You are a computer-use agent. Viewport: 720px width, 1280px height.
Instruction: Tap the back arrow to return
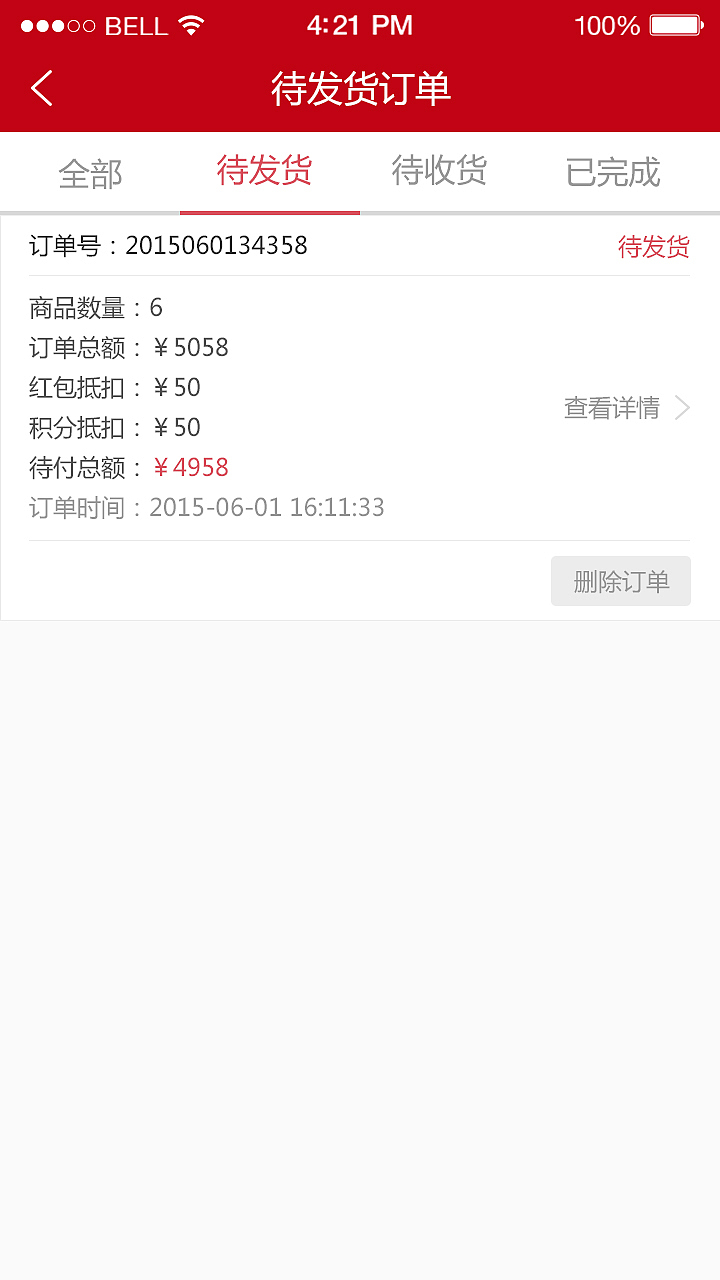(41, 88)
